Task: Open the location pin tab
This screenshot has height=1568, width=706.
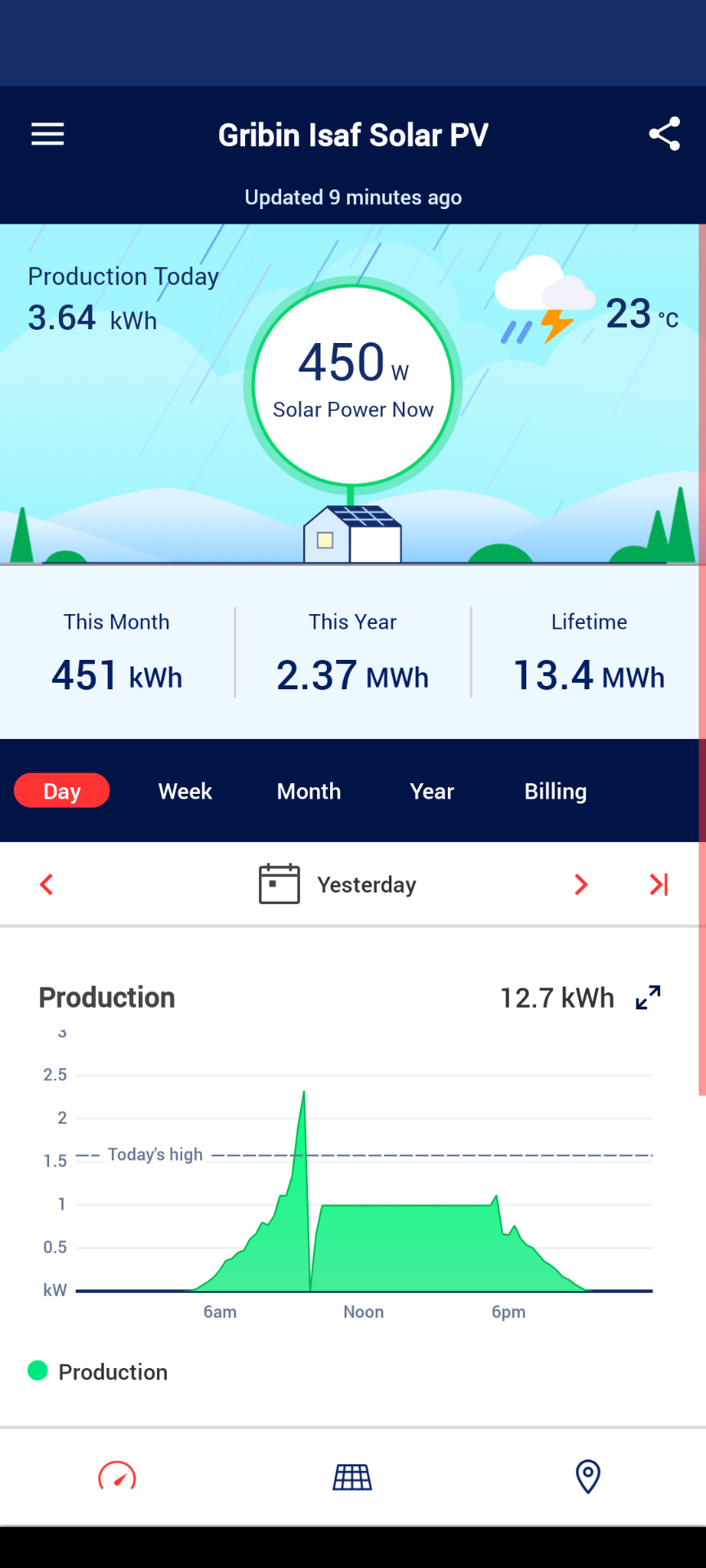Action: pos(588,1477)
